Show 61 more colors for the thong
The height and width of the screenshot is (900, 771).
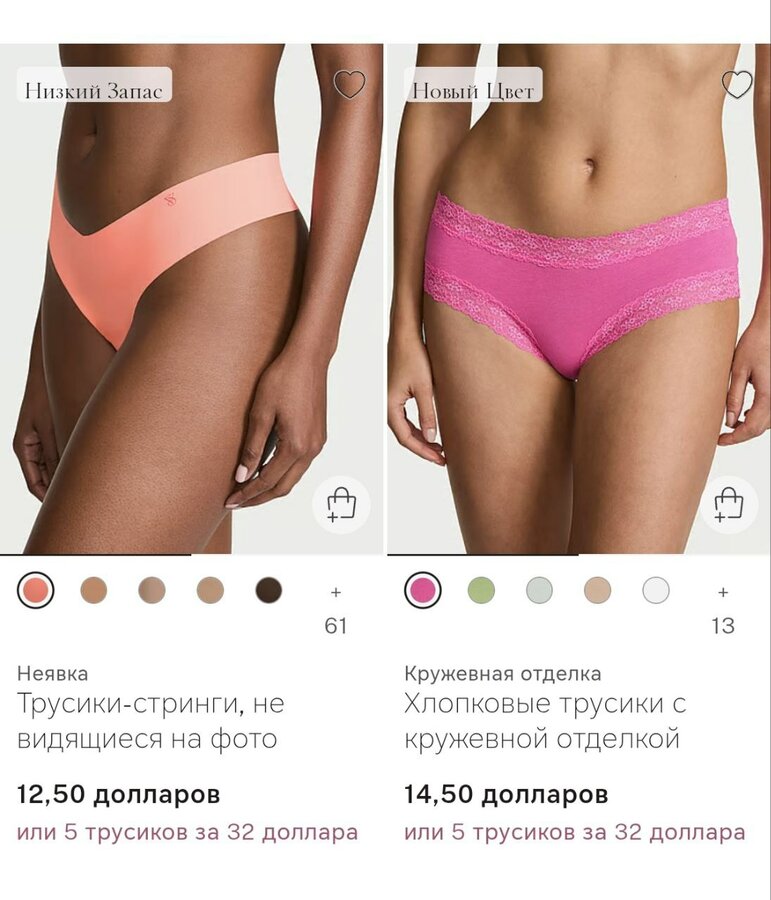point(336,609)
